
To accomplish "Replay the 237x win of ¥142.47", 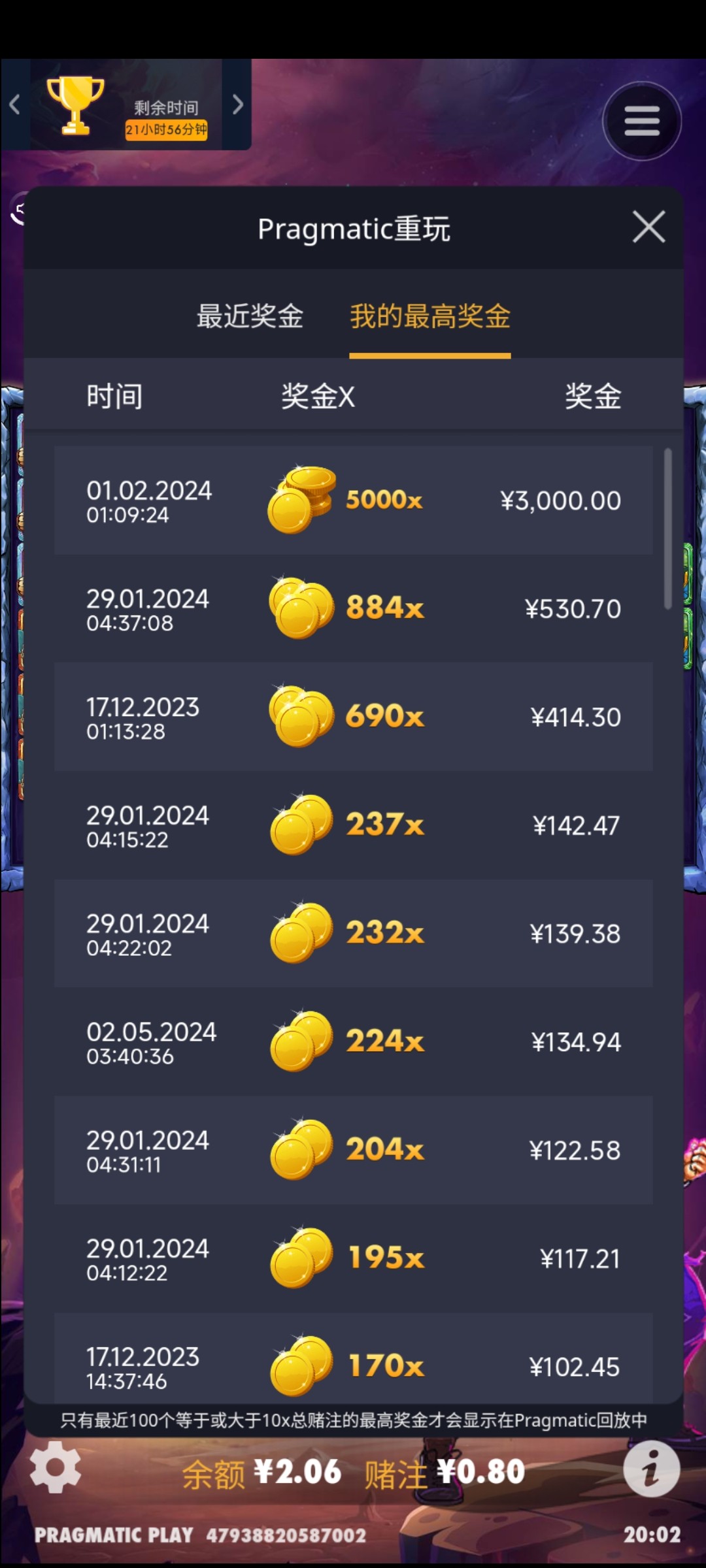I will point(353,825).
